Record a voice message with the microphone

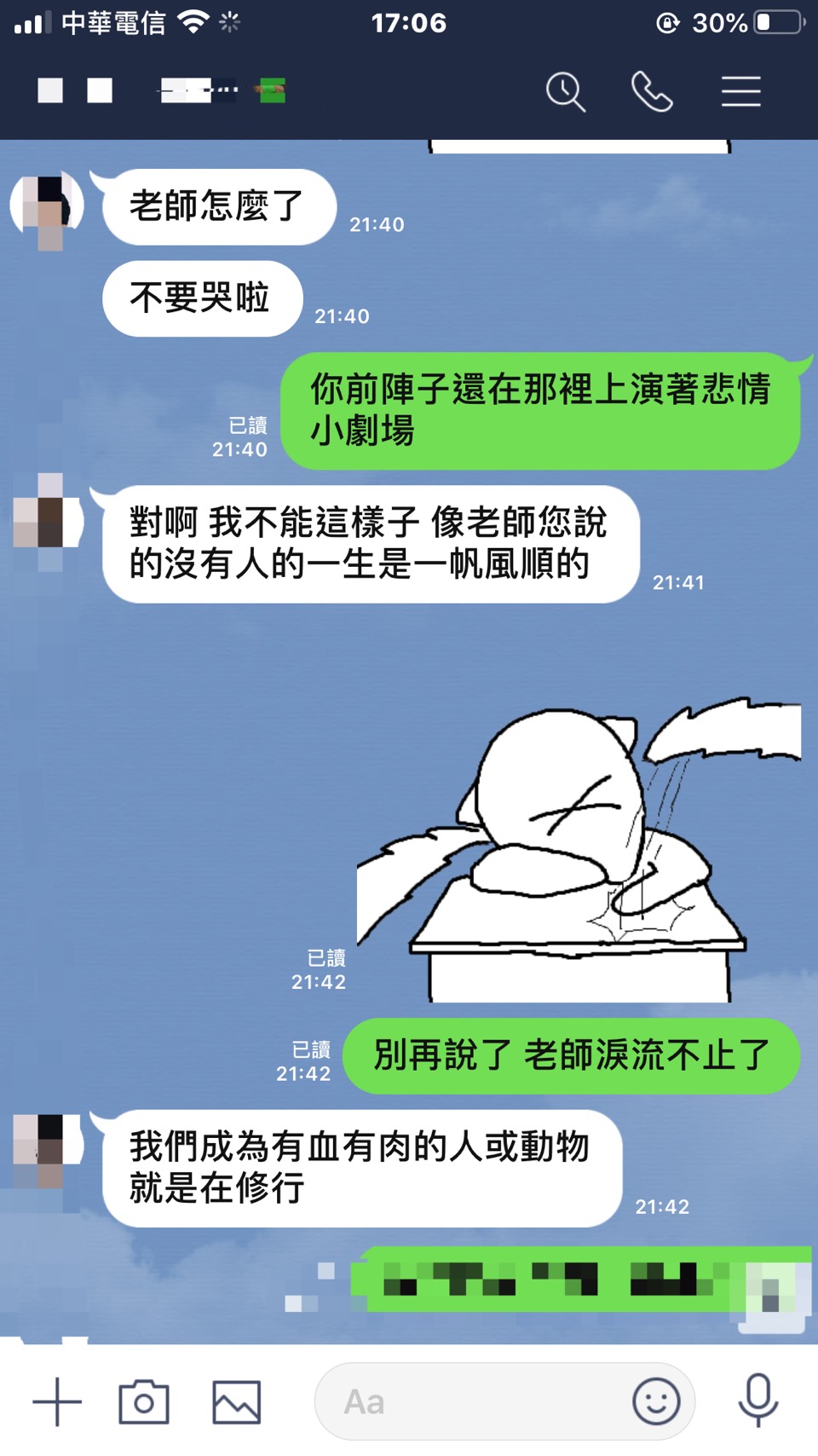[x=758, y=1400]
